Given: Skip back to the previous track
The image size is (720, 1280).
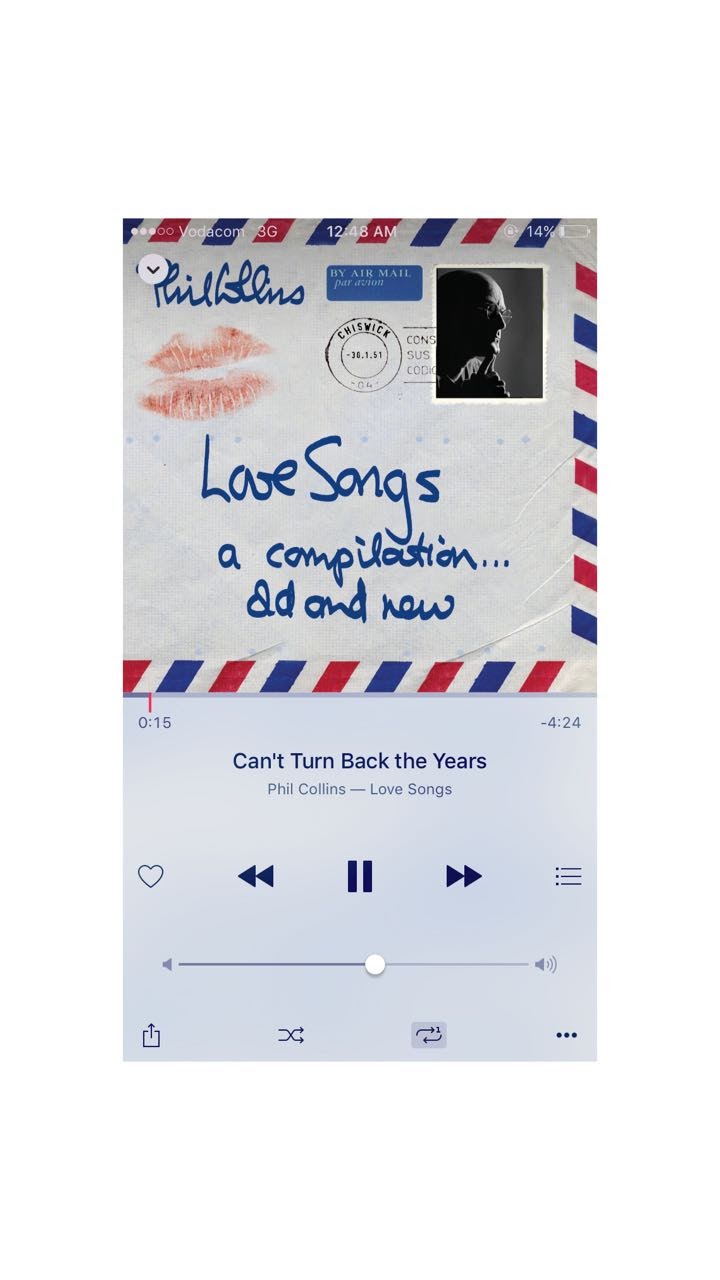Looking at the screenshot, I should click(255, 877).
